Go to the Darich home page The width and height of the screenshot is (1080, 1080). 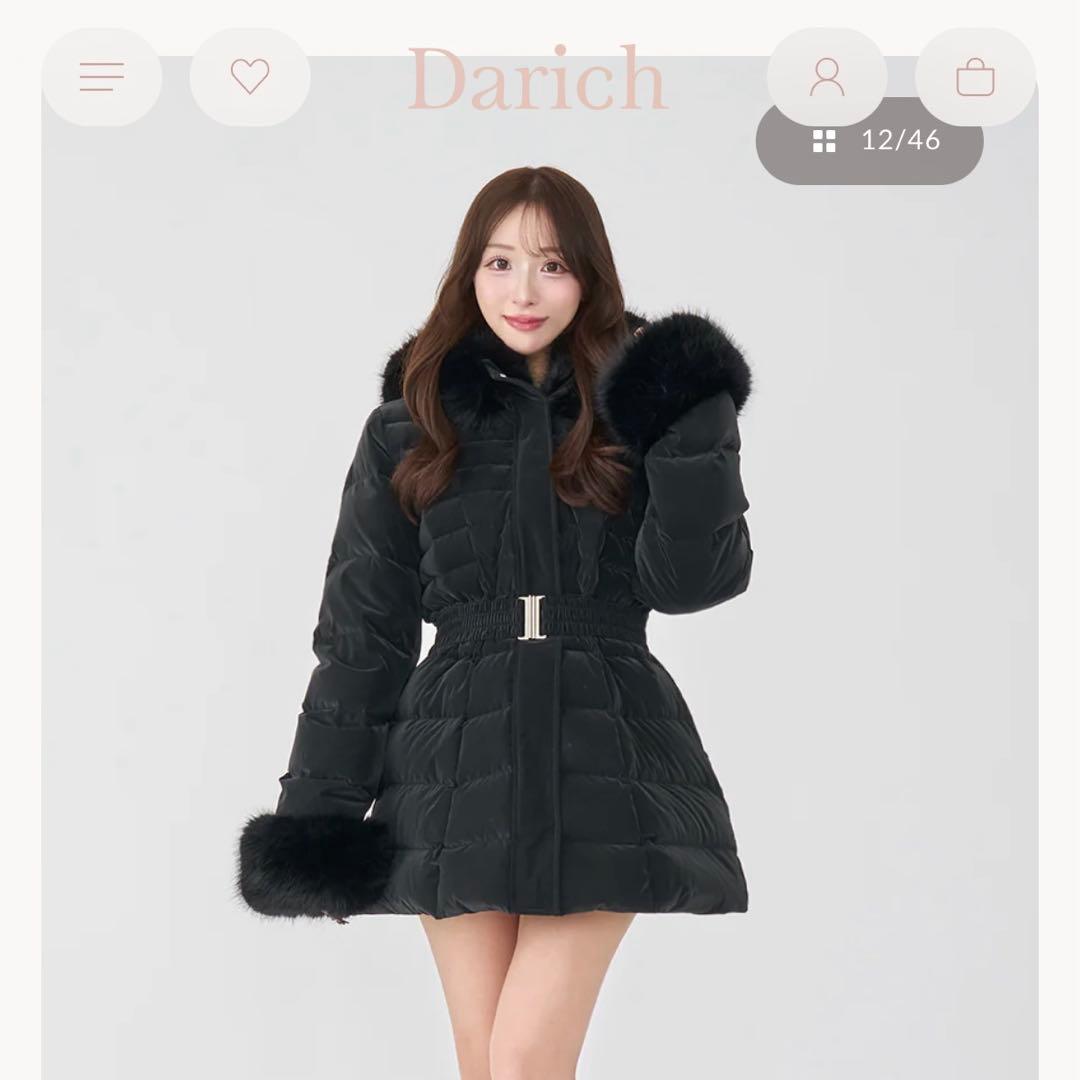click(x=538, y=79)
